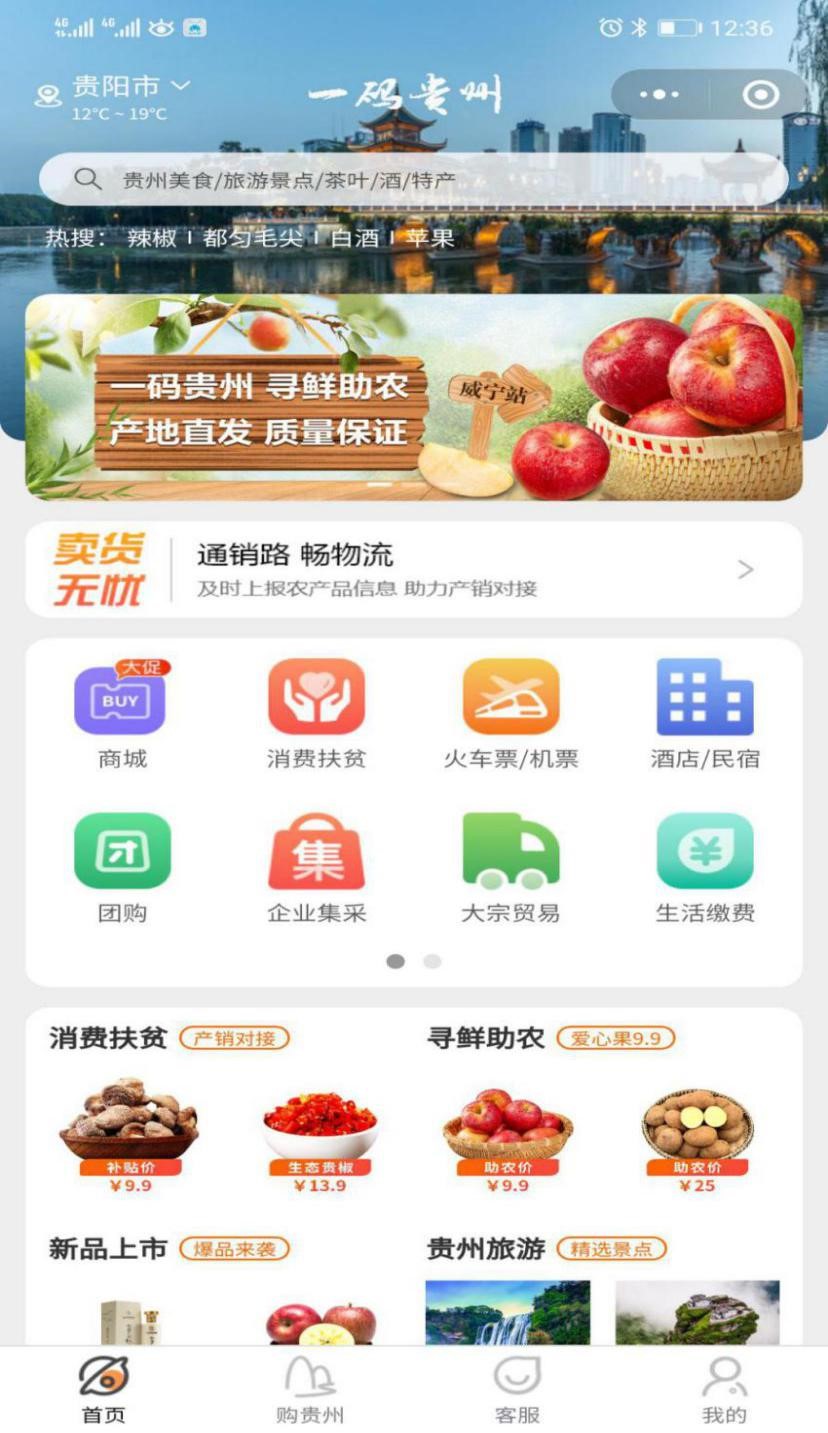The image size is (828, 1433).
Task: Open 生活缴费 bill payment
Action: [x=704, y=868]
